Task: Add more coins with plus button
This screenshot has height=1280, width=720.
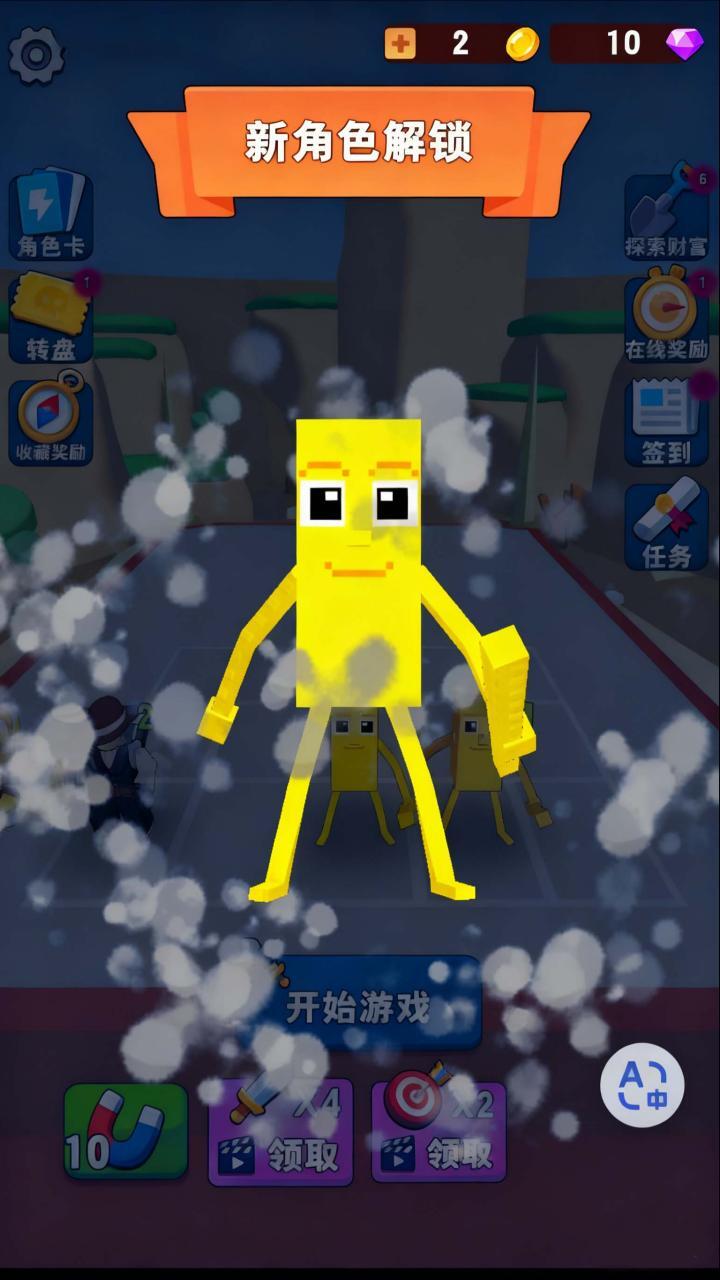Action: [x=400, y=43]
